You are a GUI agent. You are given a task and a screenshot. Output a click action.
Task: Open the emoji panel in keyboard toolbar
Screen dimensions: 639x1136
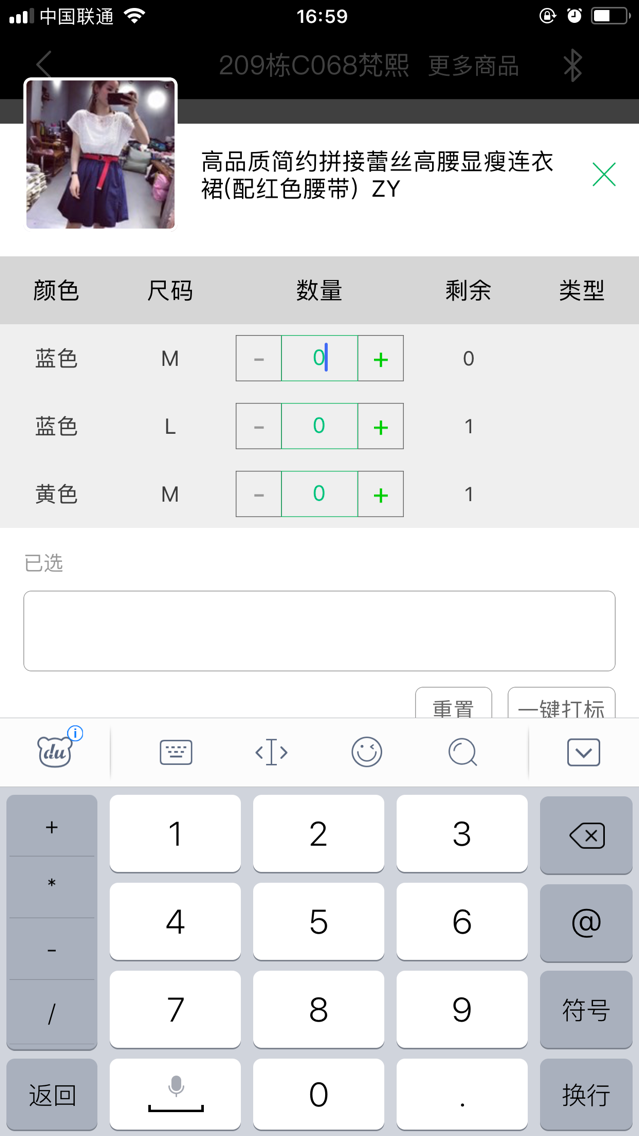367,753
